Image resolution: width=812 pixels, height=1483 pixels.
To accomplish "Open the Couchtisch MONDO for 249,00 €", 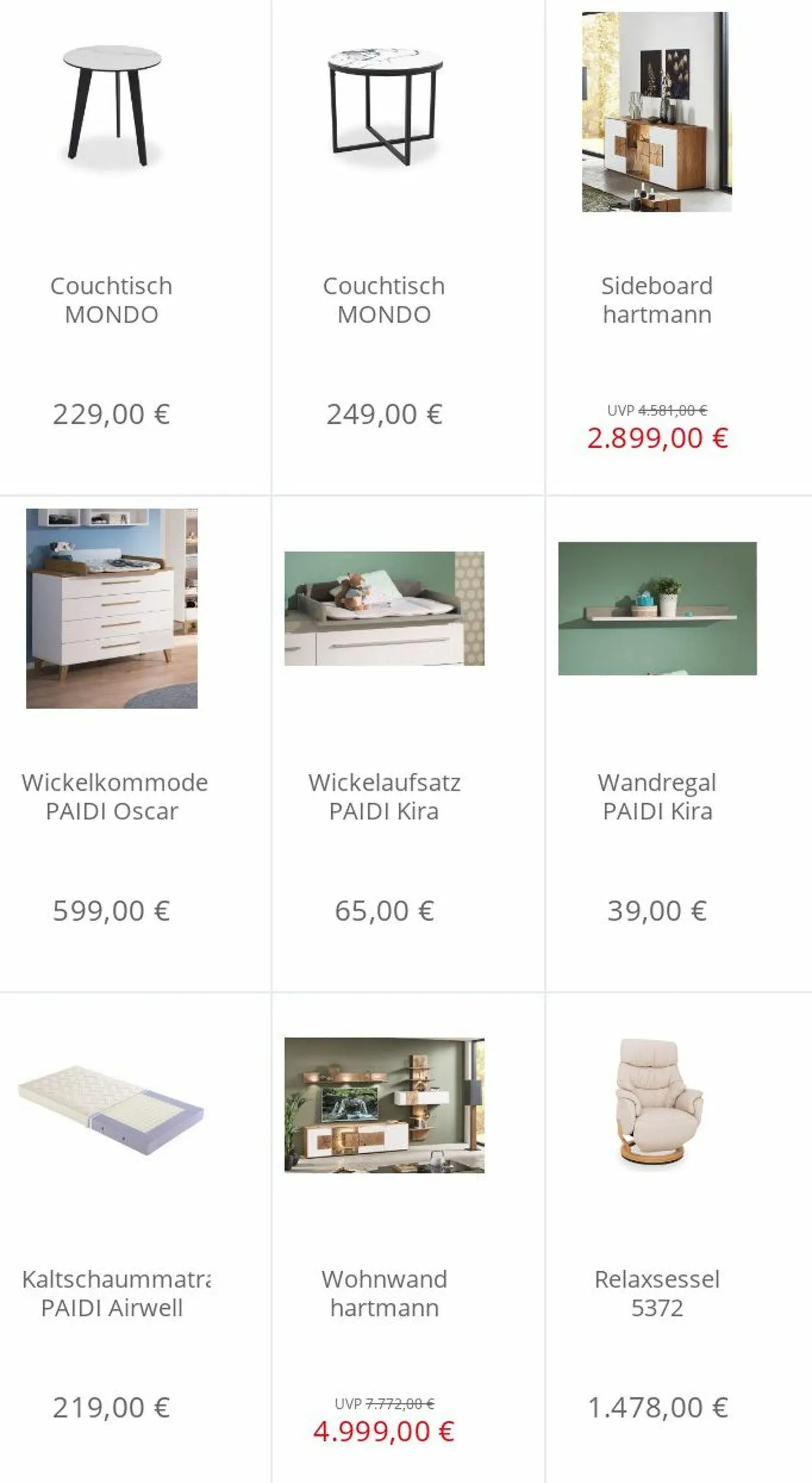I will tap(408, 247).
